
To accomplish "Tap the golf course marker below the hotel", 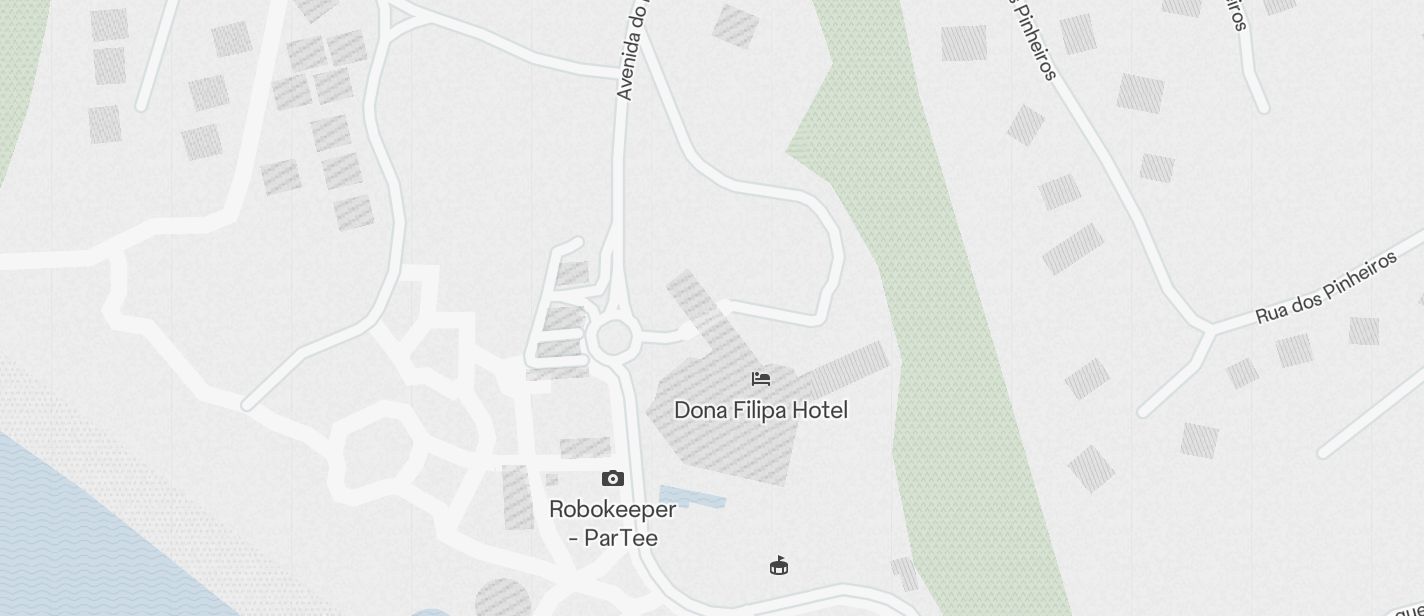I will [x=779, y=566].
